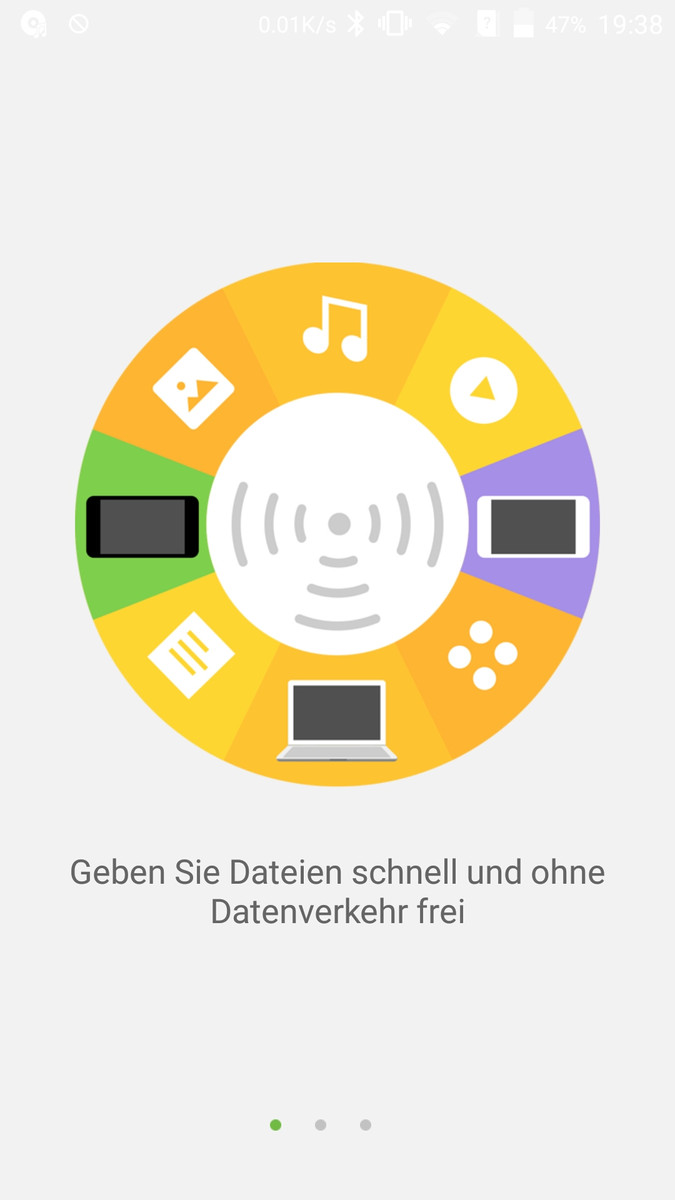Select the third onboarding page dot
This screenshot has width=675, height=1200.
pos(365,1125)
